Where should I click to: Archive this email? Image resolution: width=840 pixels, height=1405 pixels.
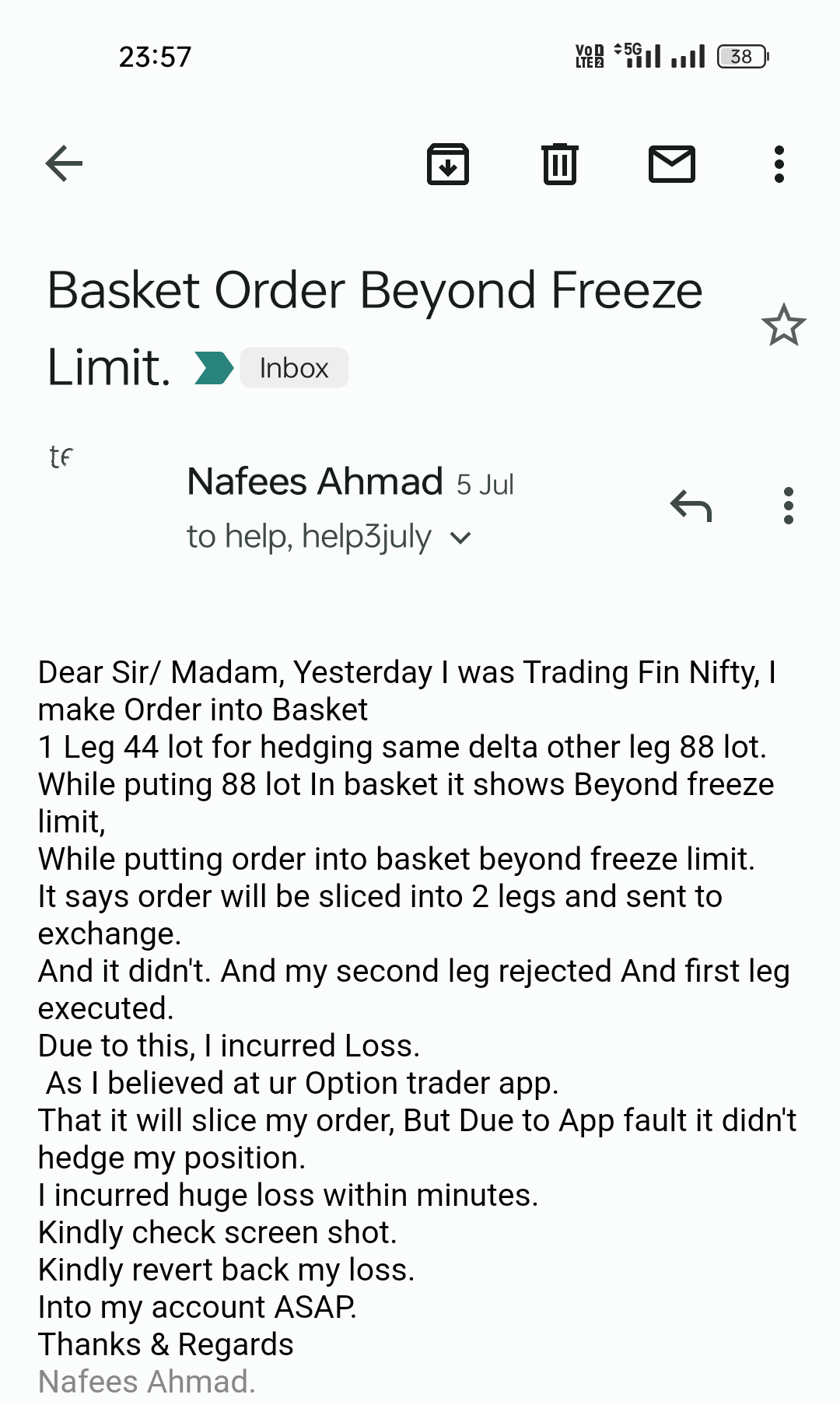click(448, 163)
